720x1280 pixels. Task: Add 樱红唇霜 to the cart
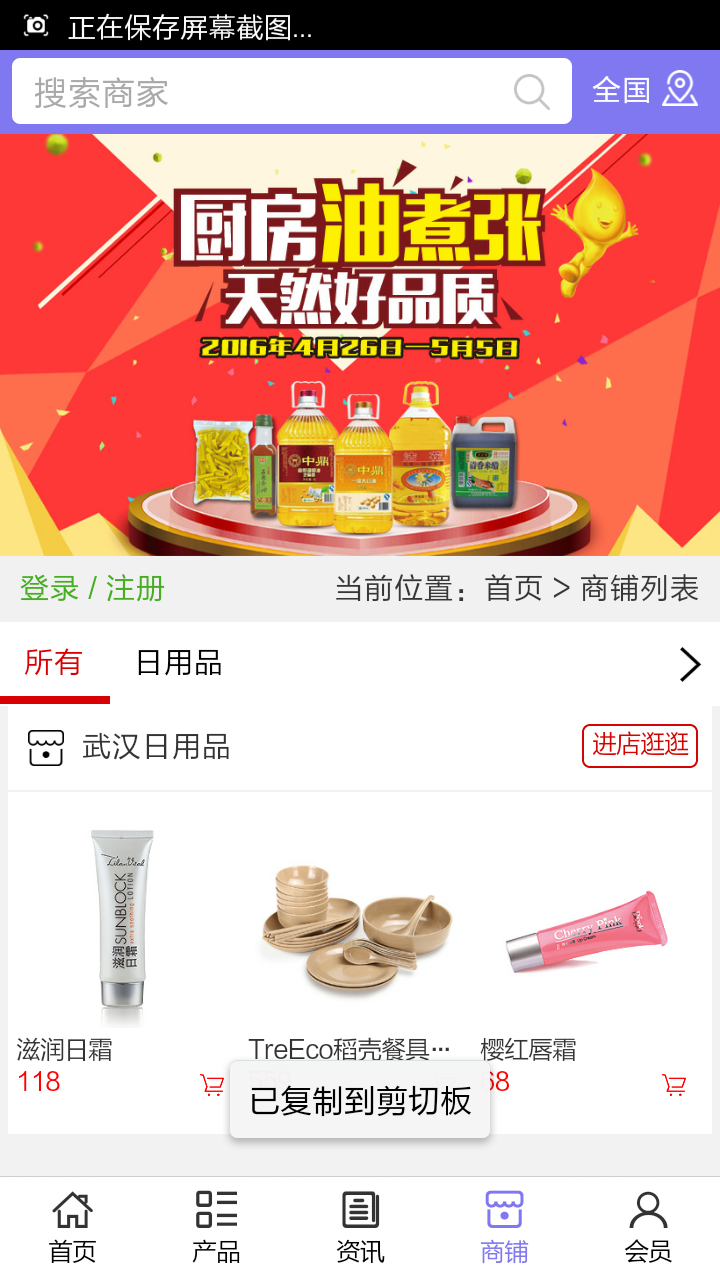click(x=674, y=1085)
